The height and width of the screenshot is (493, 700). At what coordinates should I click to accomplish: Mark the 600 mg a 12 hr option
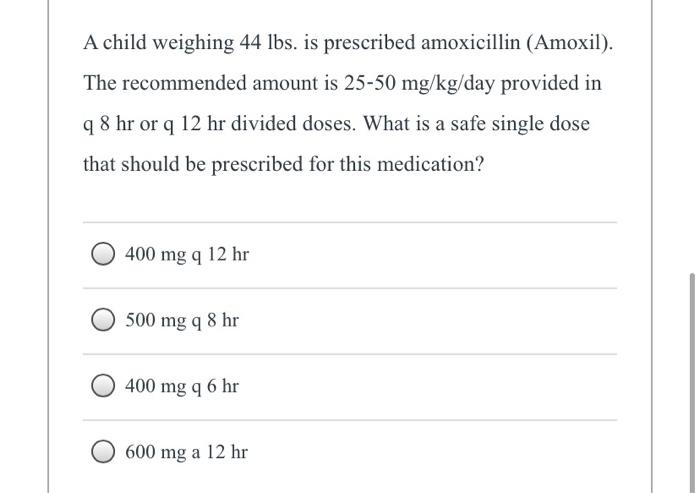click(x=105, y=452)
